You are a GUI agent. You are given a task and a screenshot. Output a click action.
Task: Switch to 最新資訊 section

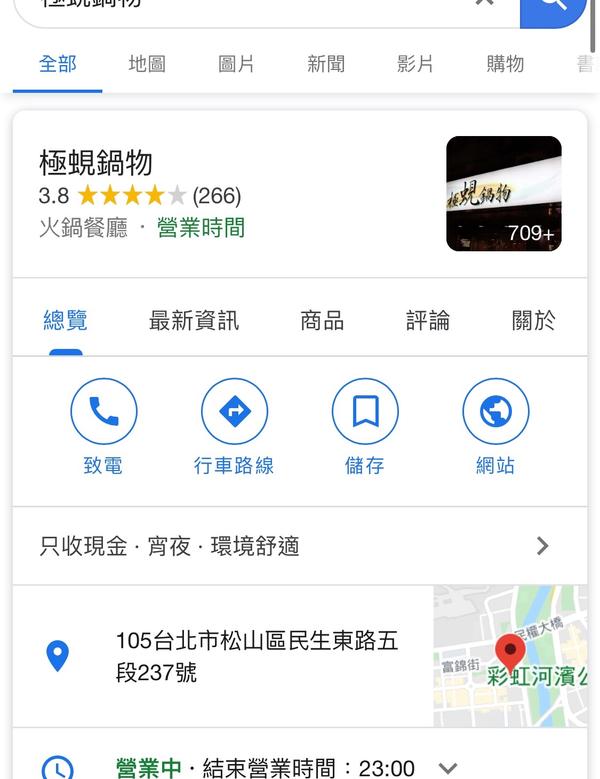[194, 321]
